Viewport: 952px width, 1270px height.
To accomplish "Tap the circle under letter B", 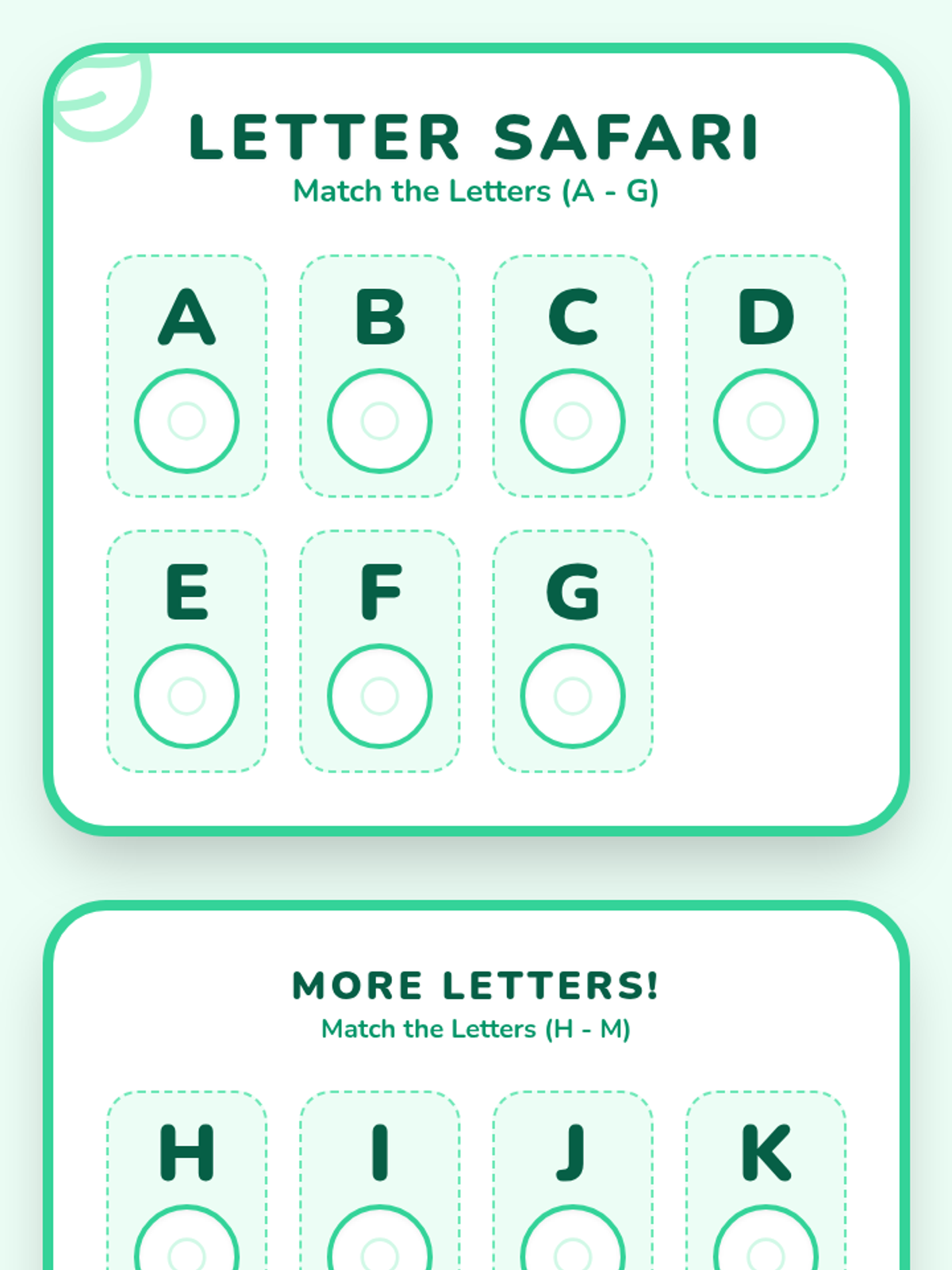I will pos(380,421).
